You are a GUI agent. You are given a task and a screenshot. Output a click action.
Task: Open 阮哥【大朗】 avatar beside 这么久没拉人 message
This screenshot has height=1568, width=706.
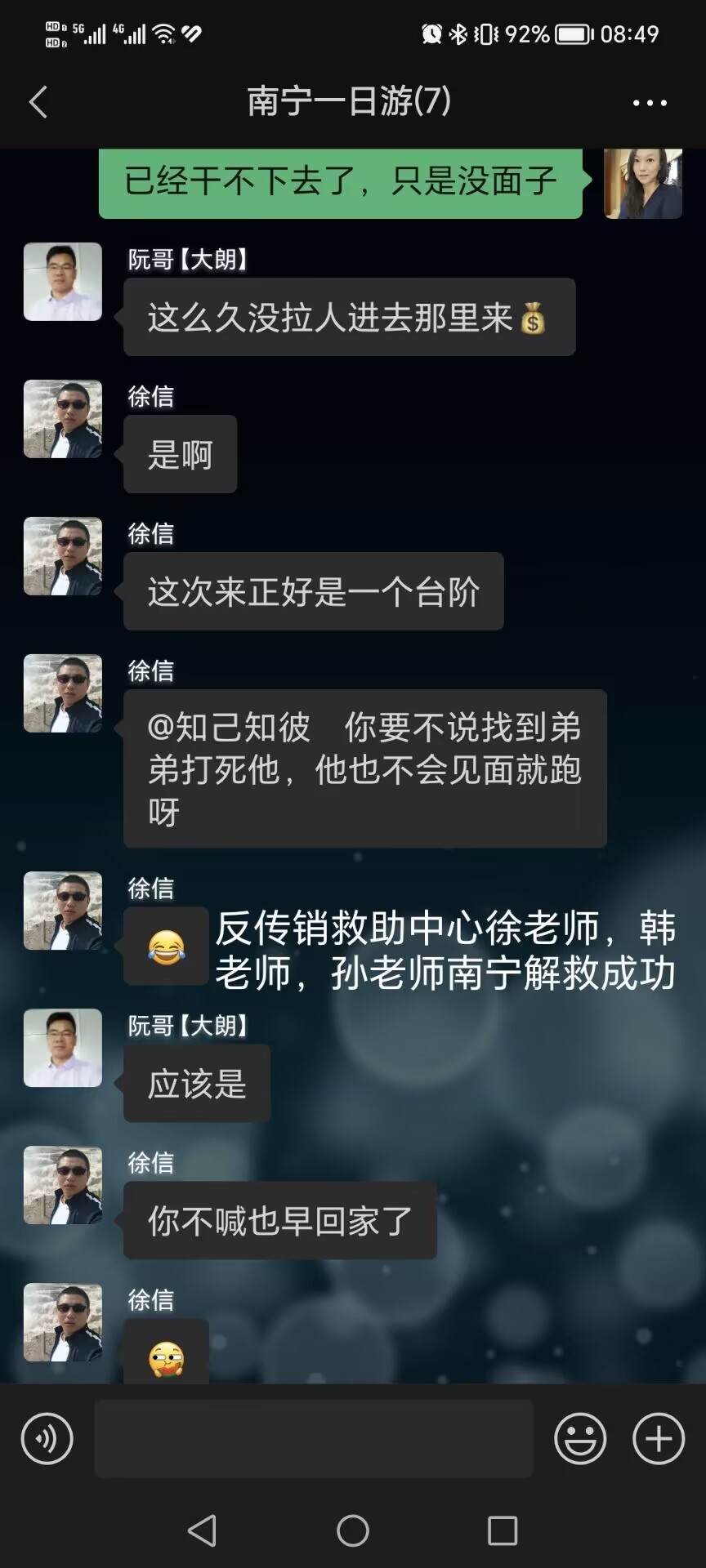pyautogui.click(x=63, y=282)
